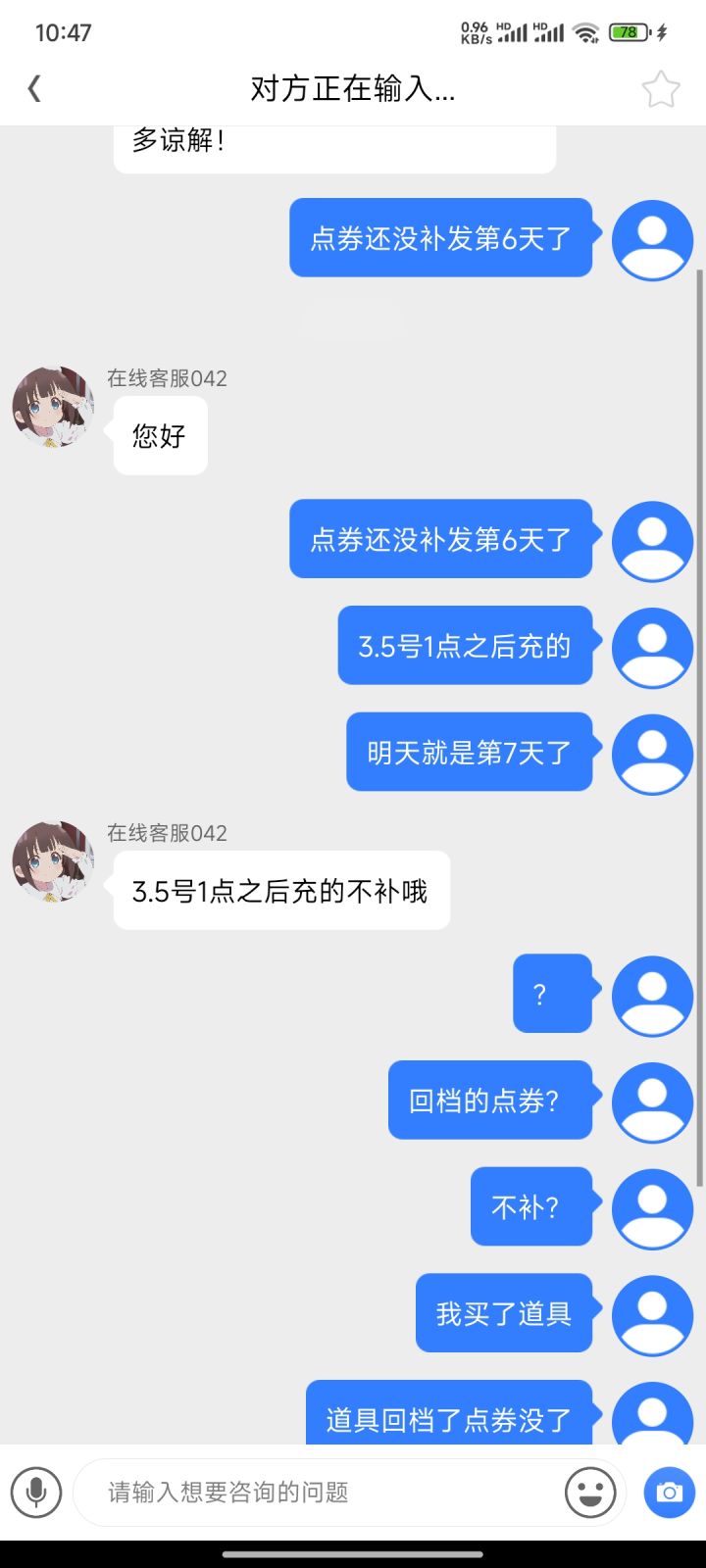Screen dimensions: 706x1568
Task: Tap the back chevron to exit the chat
Action: pos(34,88)
